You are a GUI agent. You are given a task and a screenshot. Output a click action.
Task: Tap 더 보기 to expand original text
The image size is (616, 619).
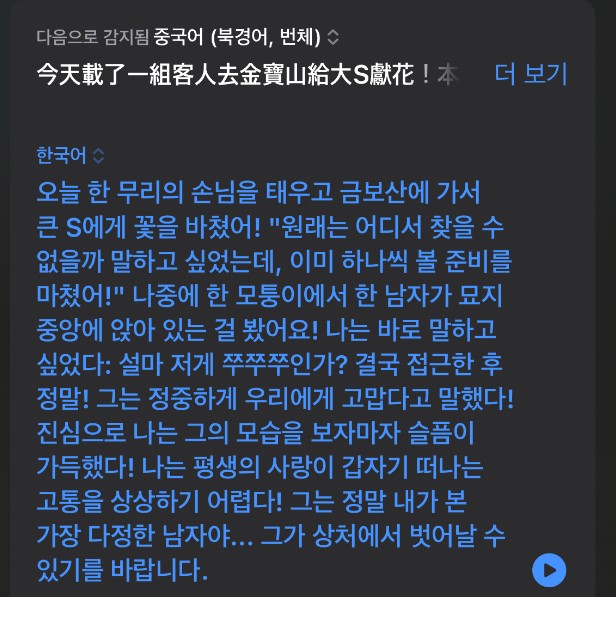click(x=531, y=74)
